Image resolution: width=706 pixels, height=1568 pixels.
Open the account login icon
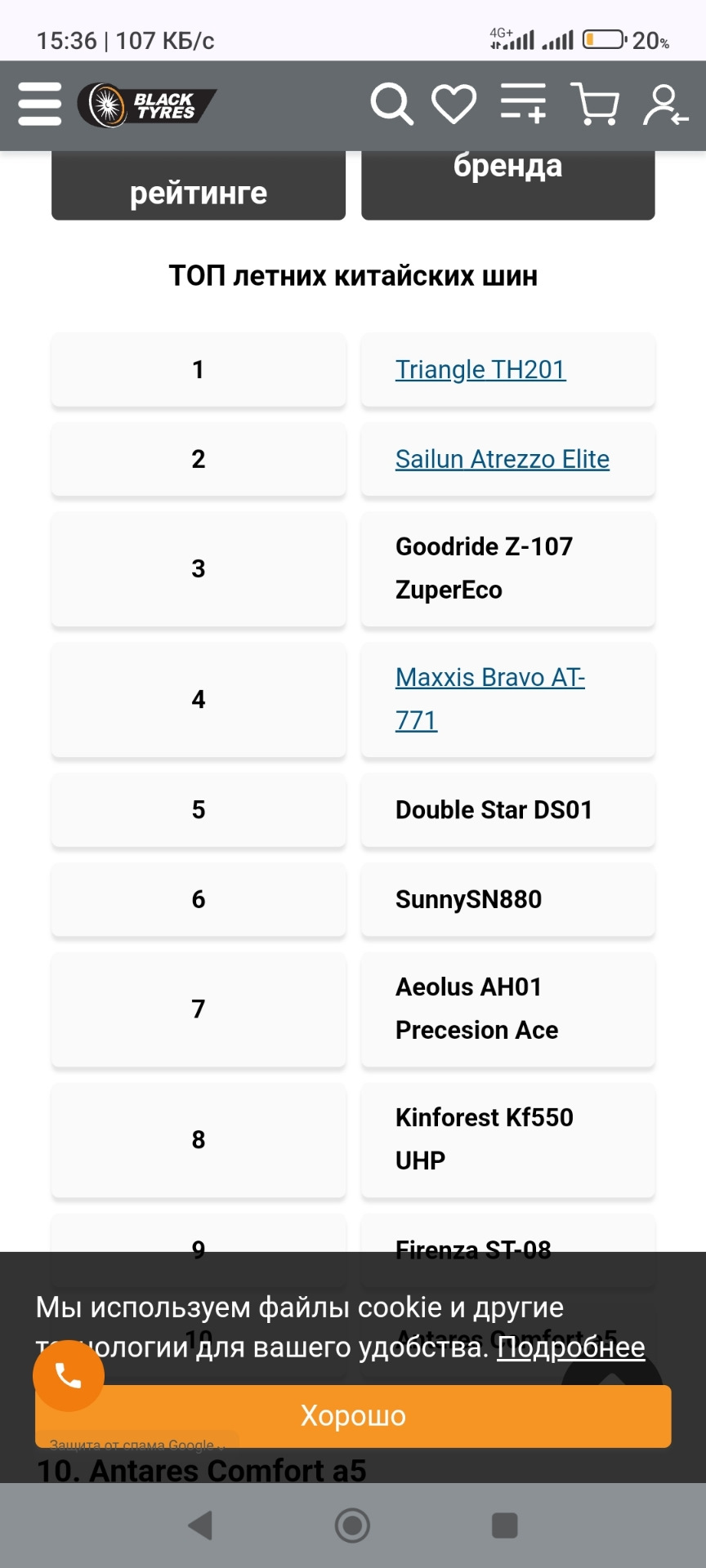click(665, 105)
